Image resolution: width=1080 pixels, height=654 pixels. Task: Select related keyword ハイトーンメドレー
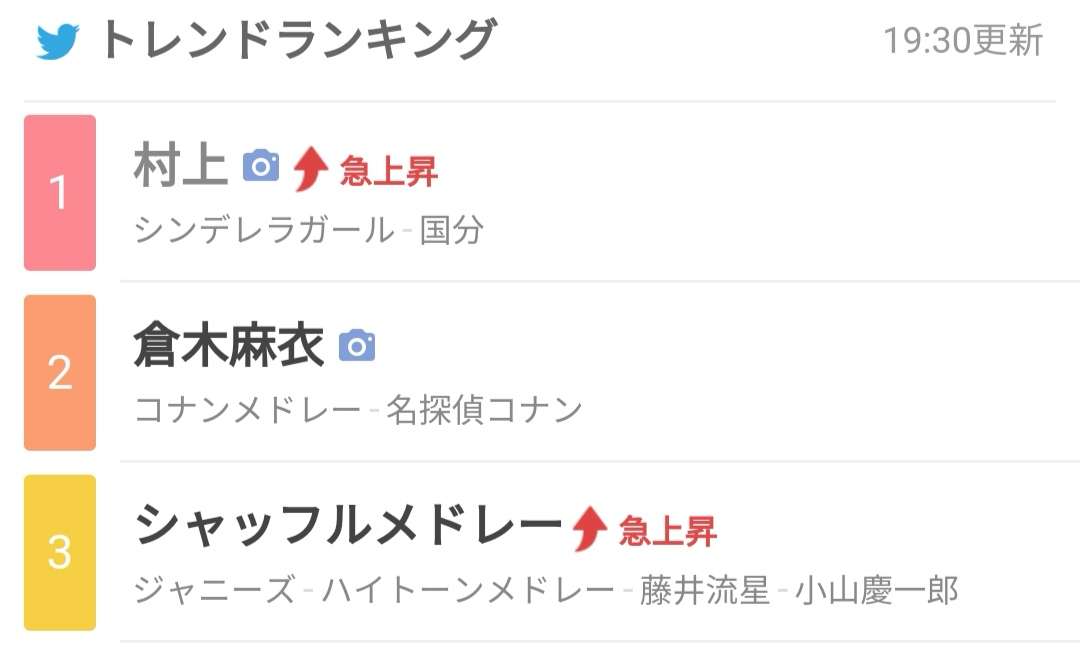(467, 590)
